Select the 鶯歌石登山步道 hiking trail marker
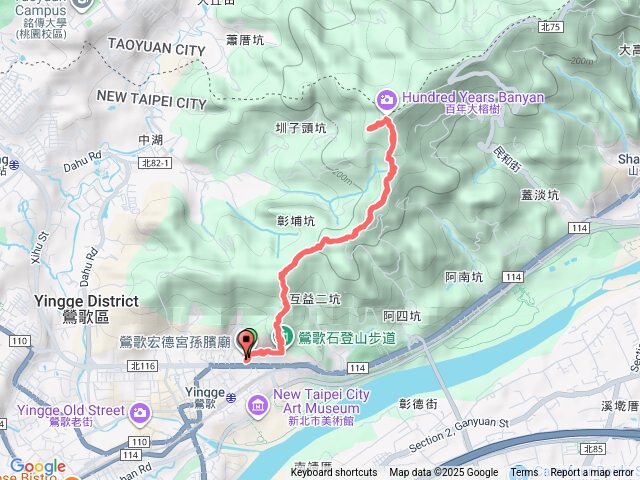This screenshot has width=640, height=480. pyautogui.click(x=283, y=338)
